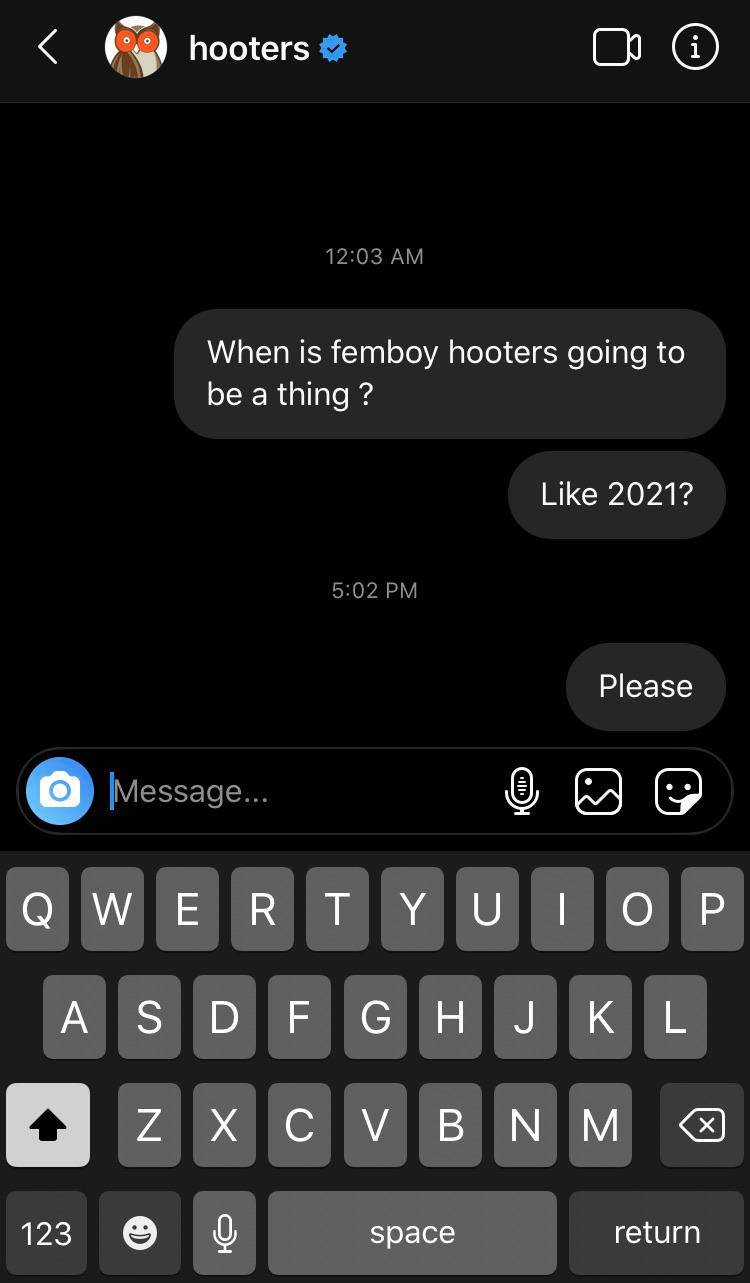Image resolution: width=750 pixels, height=1283 pixels.
Task: Switch to the numeric 123 keyboard
Action: pyautogui.click(x=46, y=1232)
